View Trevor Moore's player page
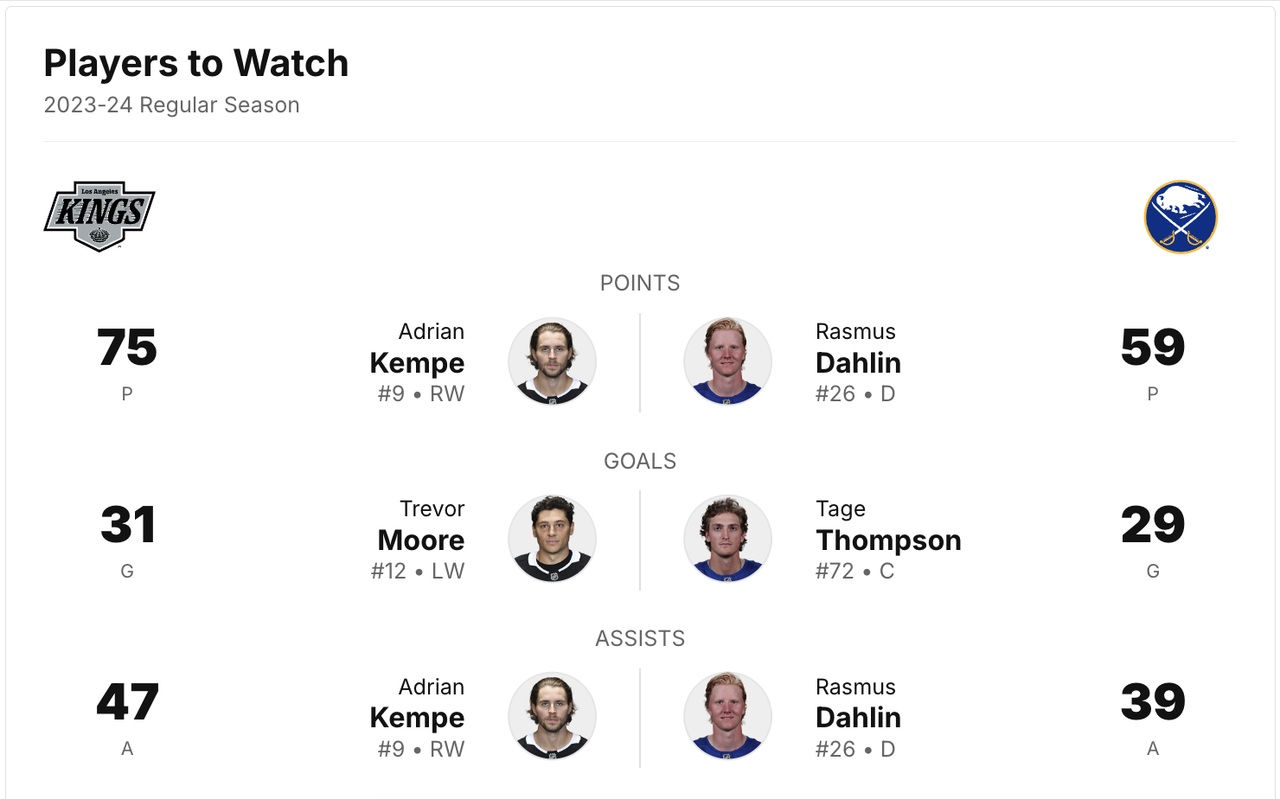 pos(421,540)
